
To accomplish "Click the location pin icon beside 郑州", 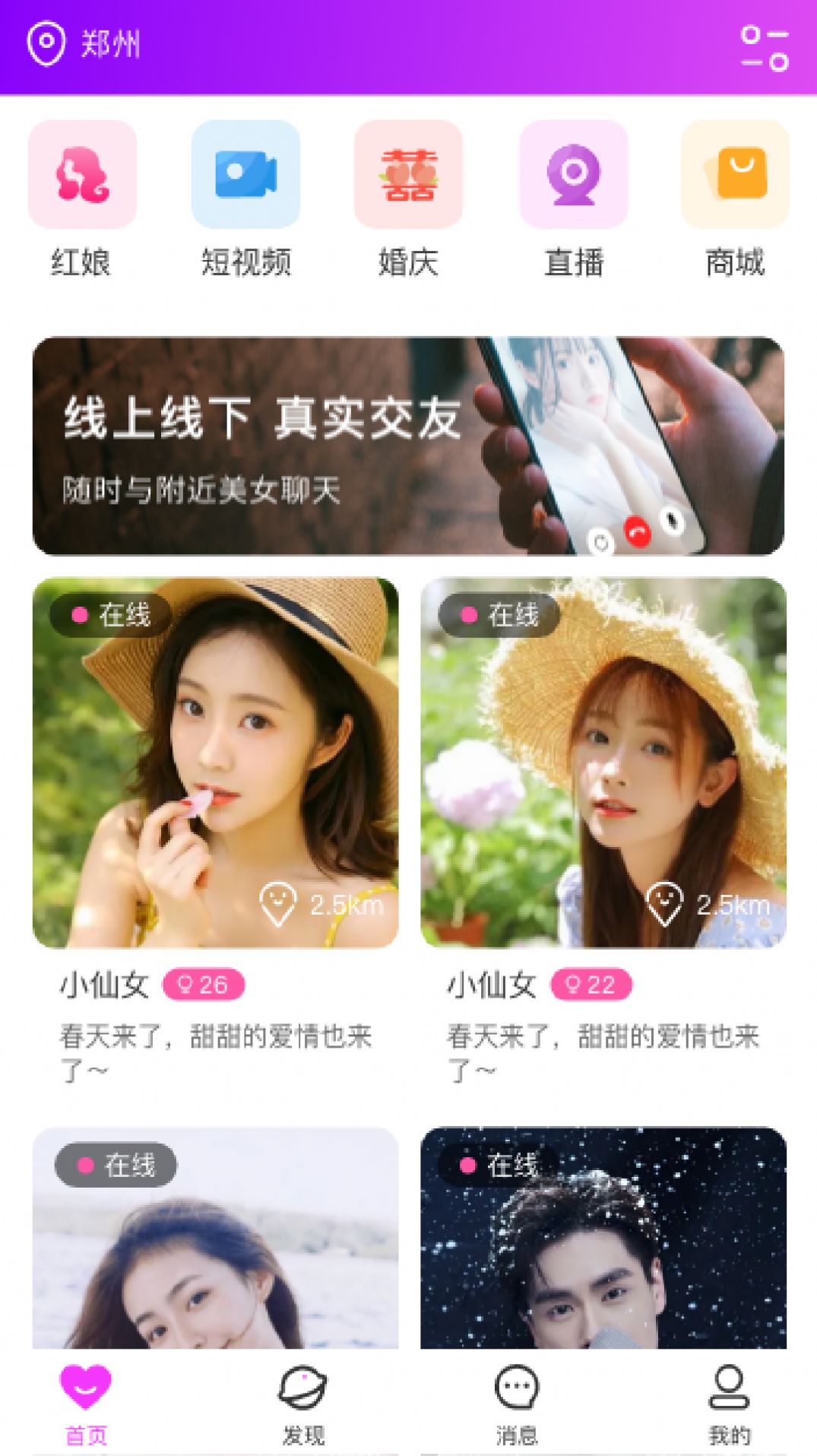I will 47,43.
